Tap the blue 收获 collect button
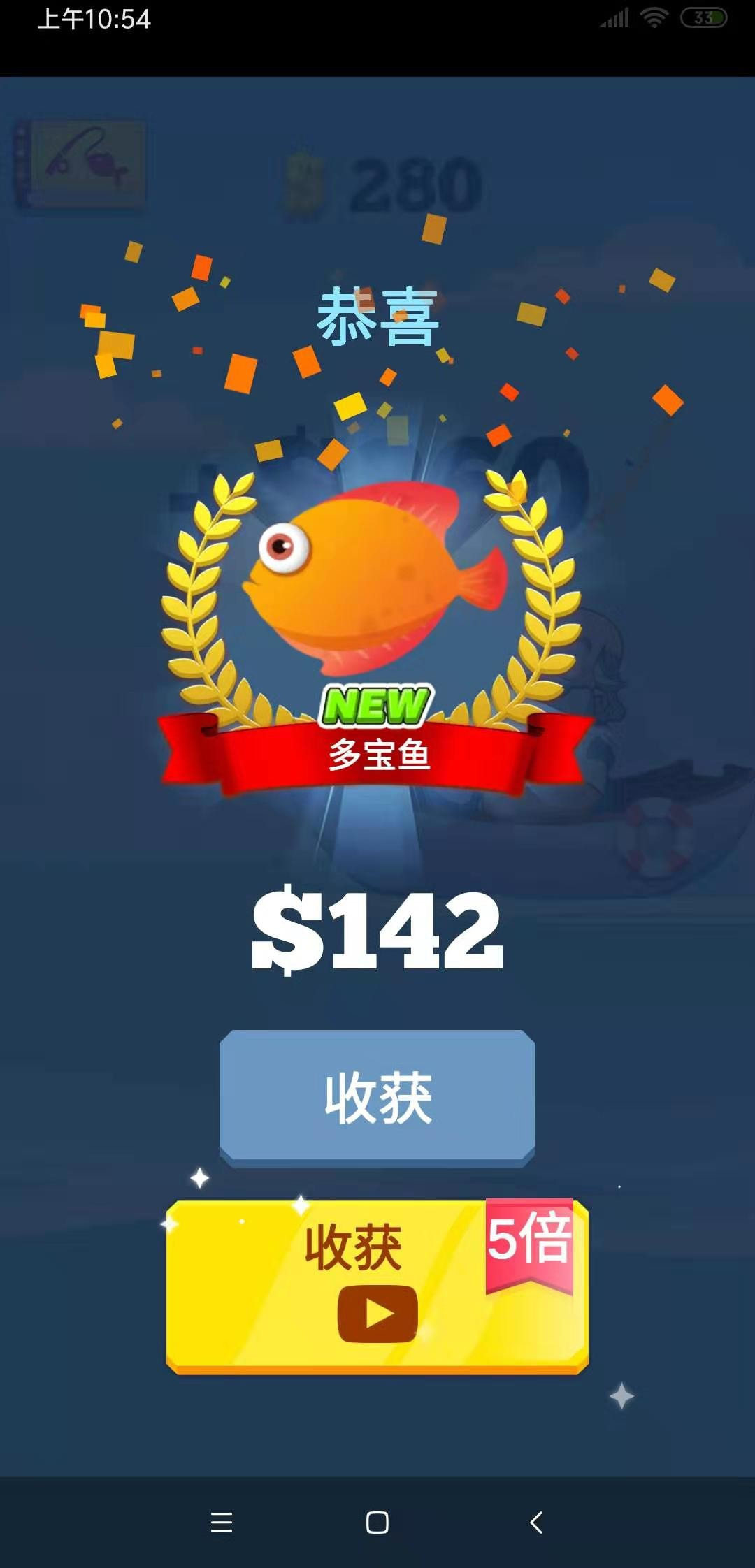 (x=377, y=1098)
